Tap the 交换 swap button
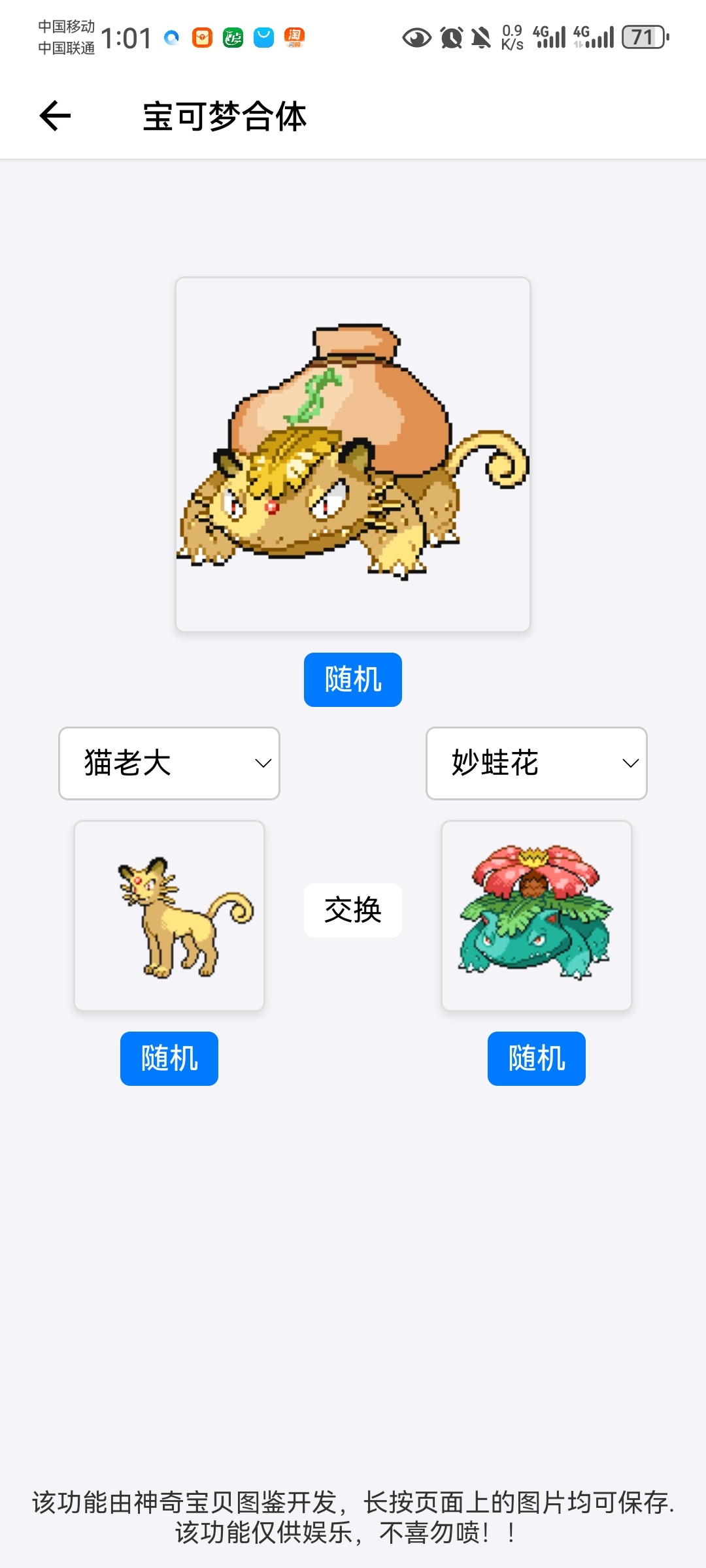 tap(352, 910)
